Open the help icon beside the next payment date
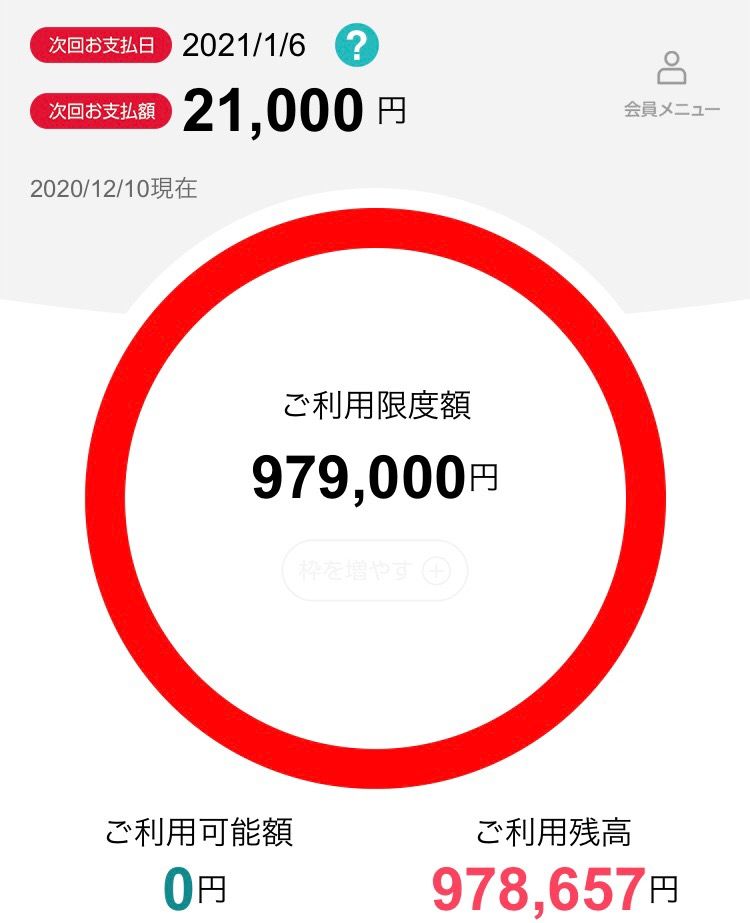This screenshot has width=750, height=923. 357,46
